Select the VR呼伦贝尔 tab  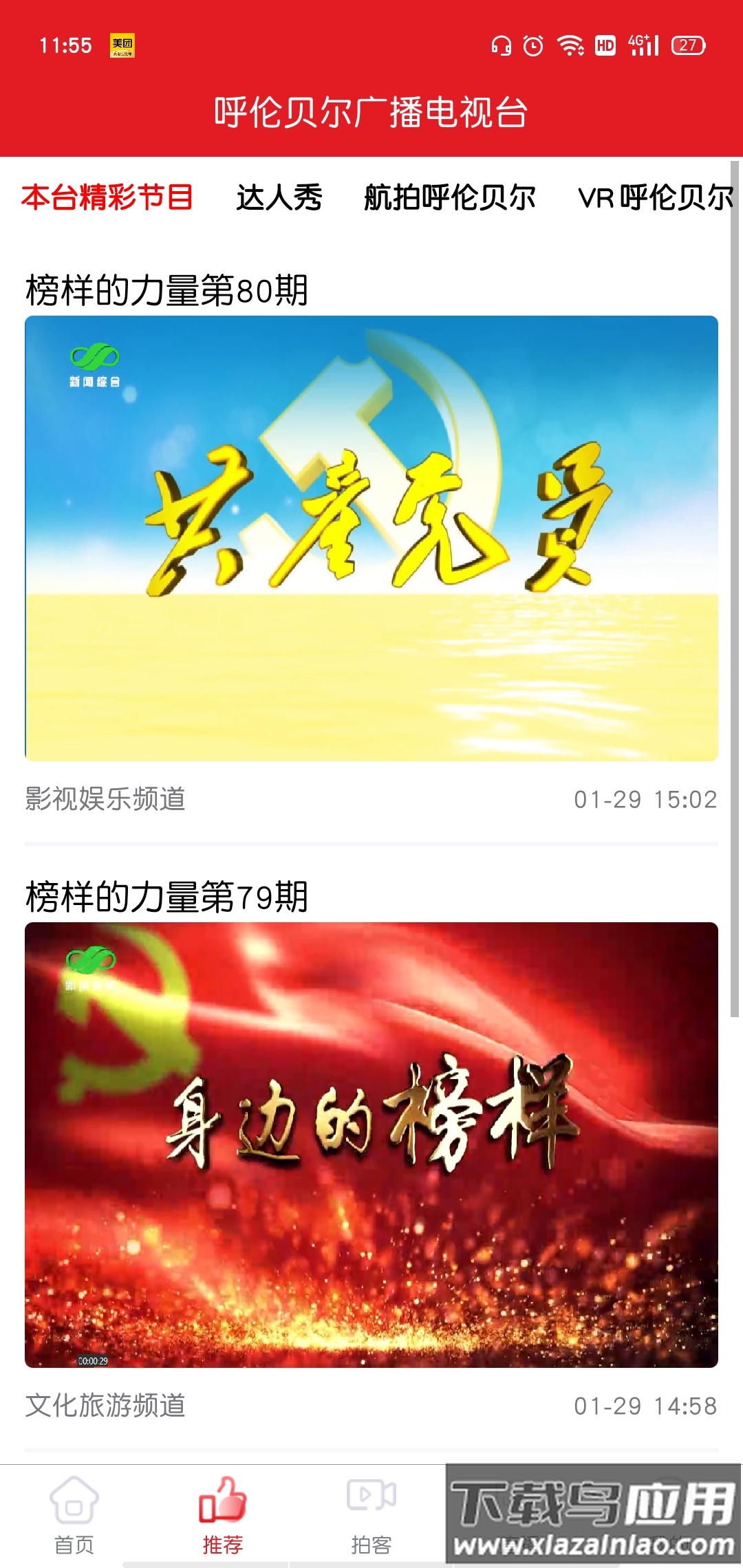point(656,196)
